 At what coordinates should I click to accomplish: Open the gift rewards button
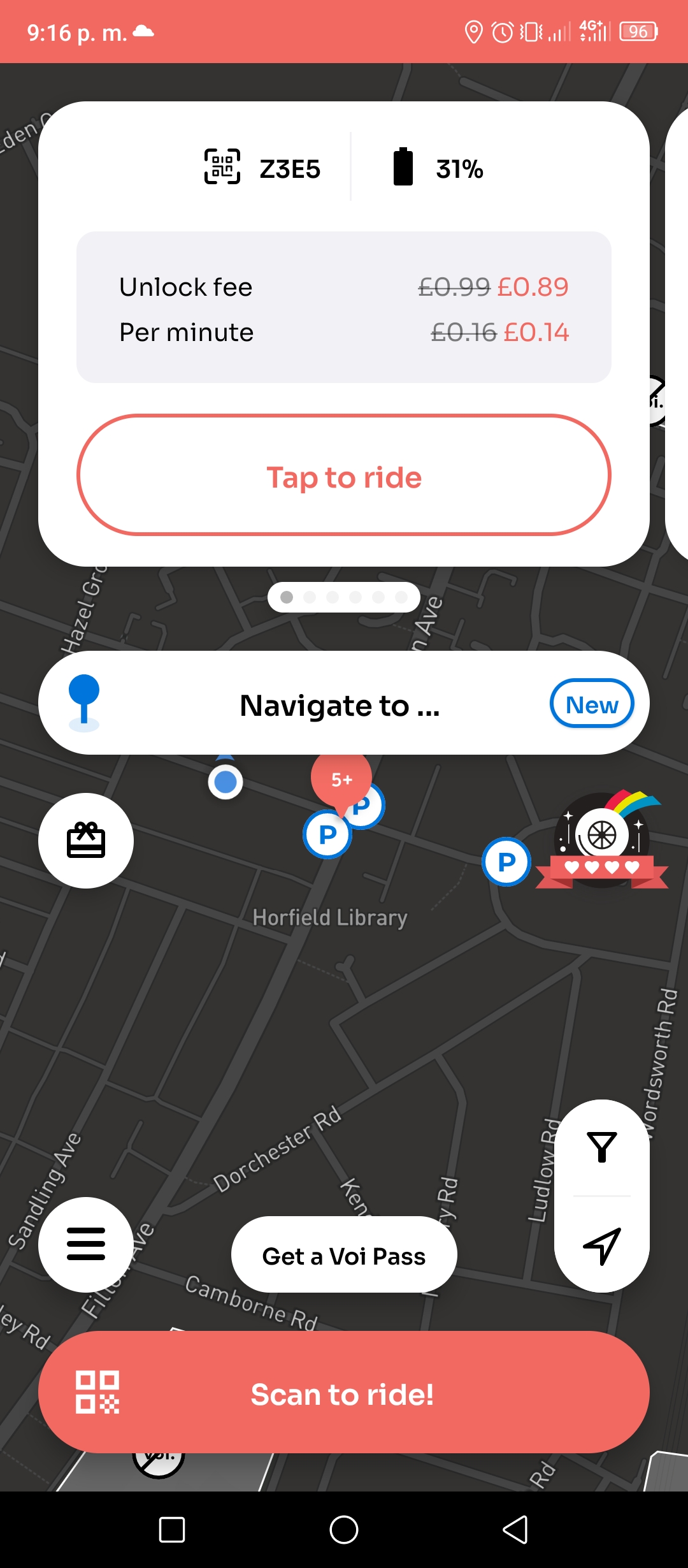(86, 841)
